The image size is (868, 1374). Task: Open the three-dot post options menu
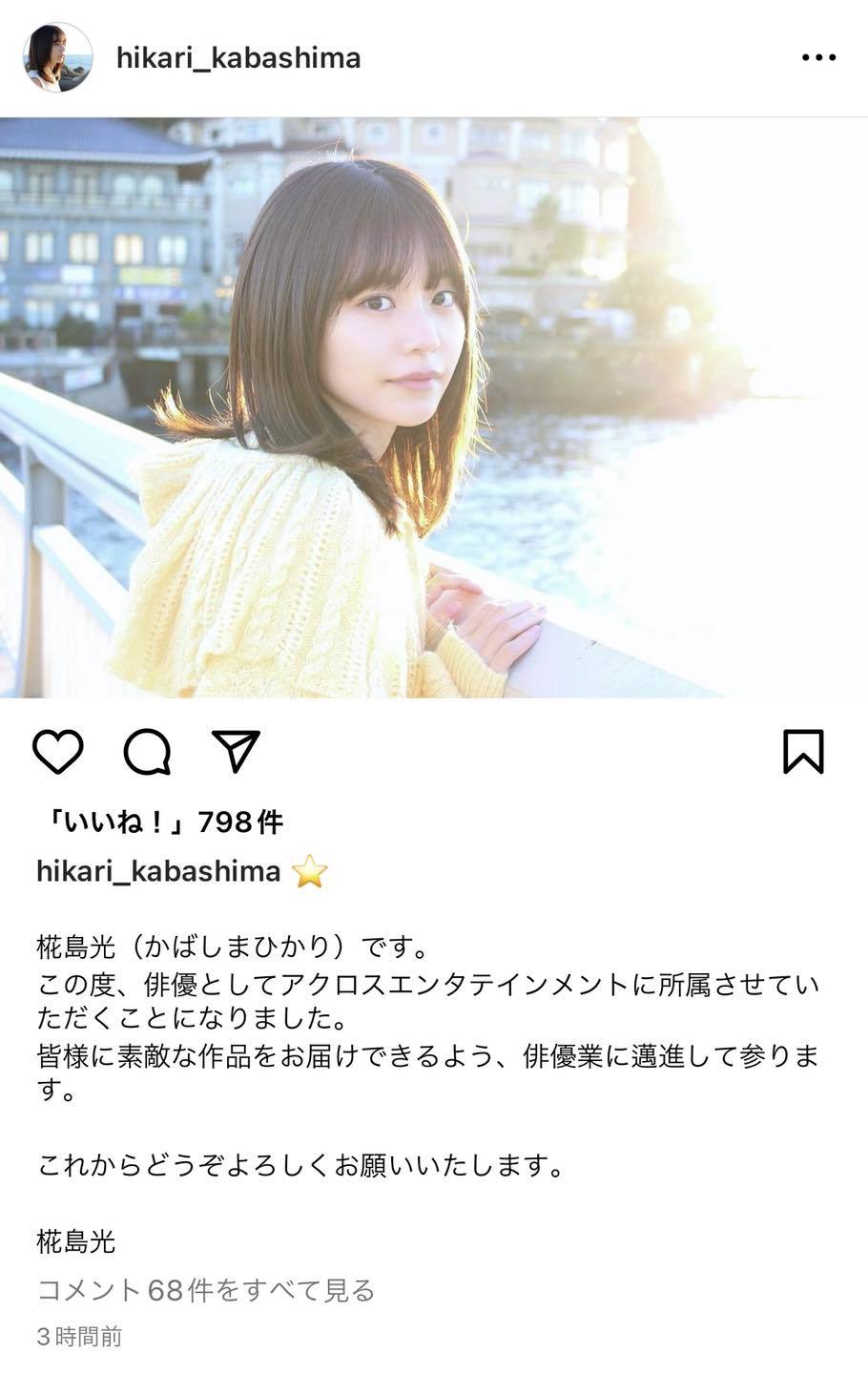click(818, 58)
